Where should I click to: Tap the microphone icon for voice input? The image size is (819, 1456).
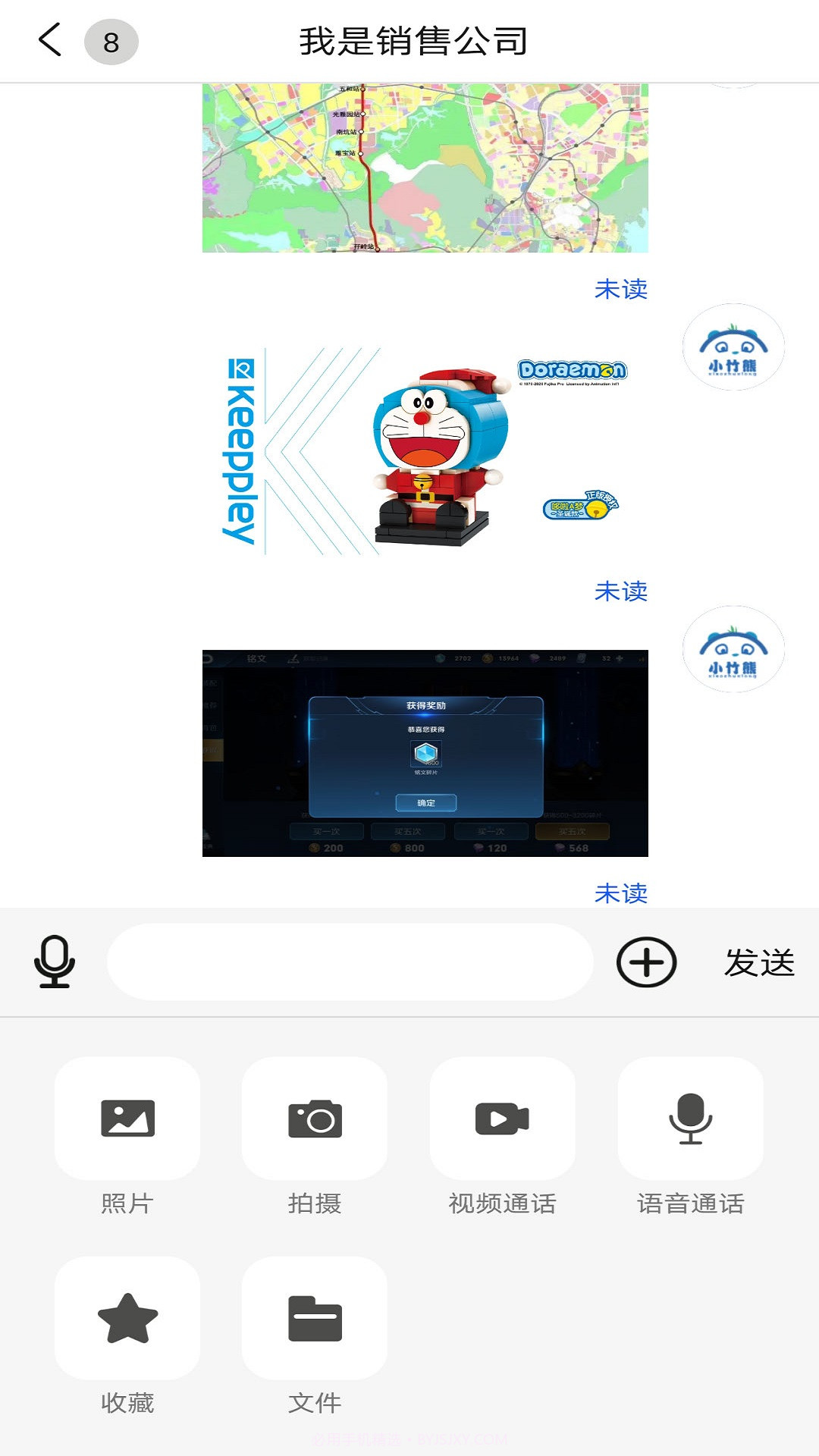click(x=55, y=962)
